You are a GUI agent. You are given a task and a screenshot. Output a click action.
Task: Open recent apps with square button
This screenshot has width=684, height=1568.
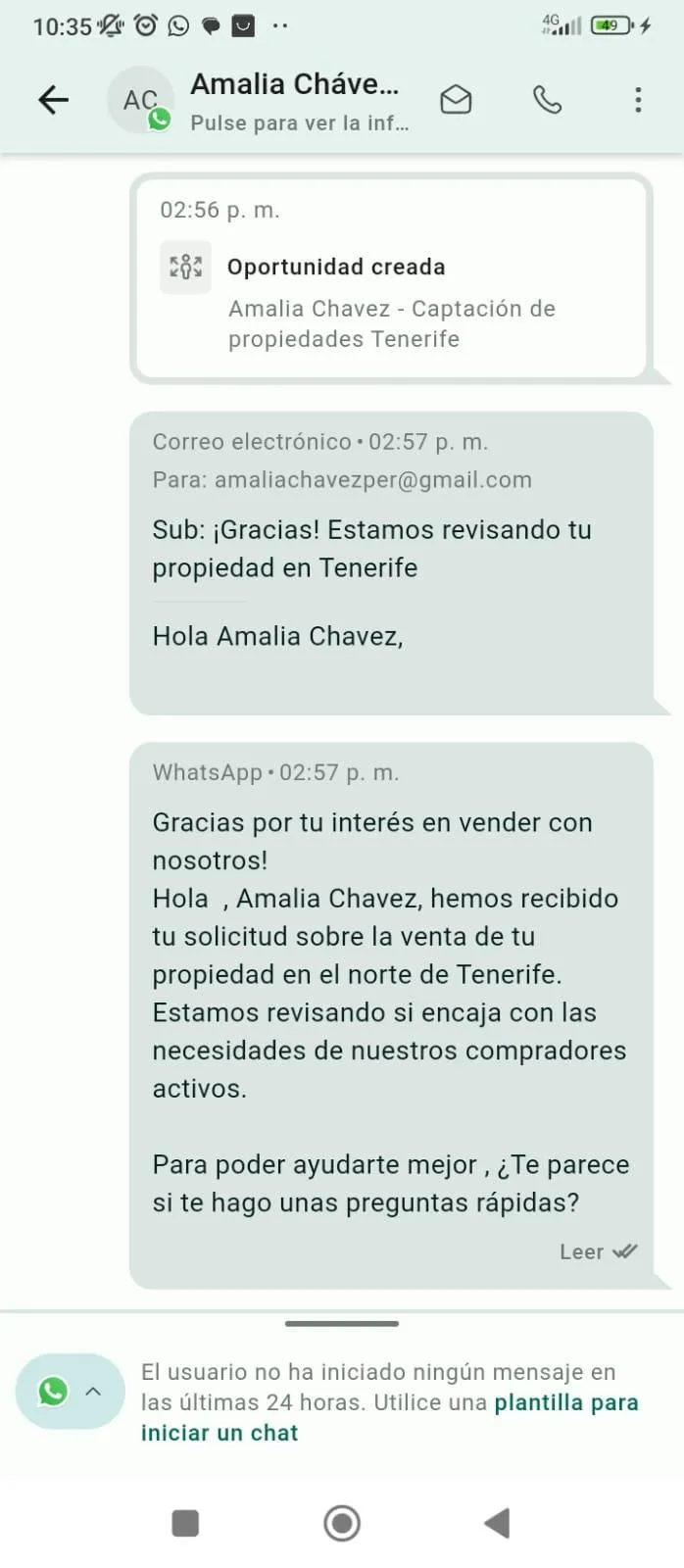185,1523
